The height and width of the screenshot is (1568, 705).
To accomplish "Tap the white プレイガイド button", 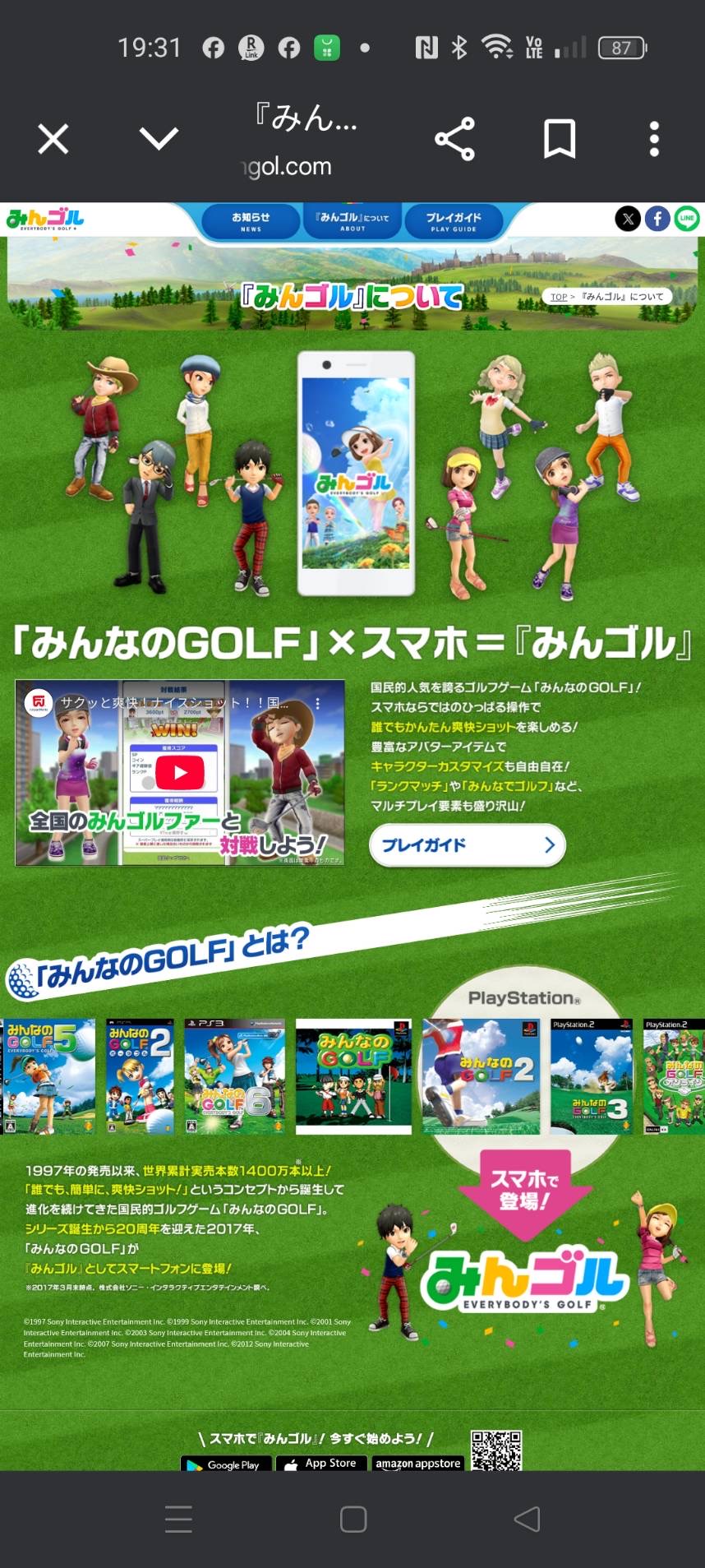I will [x=467, y=845].
